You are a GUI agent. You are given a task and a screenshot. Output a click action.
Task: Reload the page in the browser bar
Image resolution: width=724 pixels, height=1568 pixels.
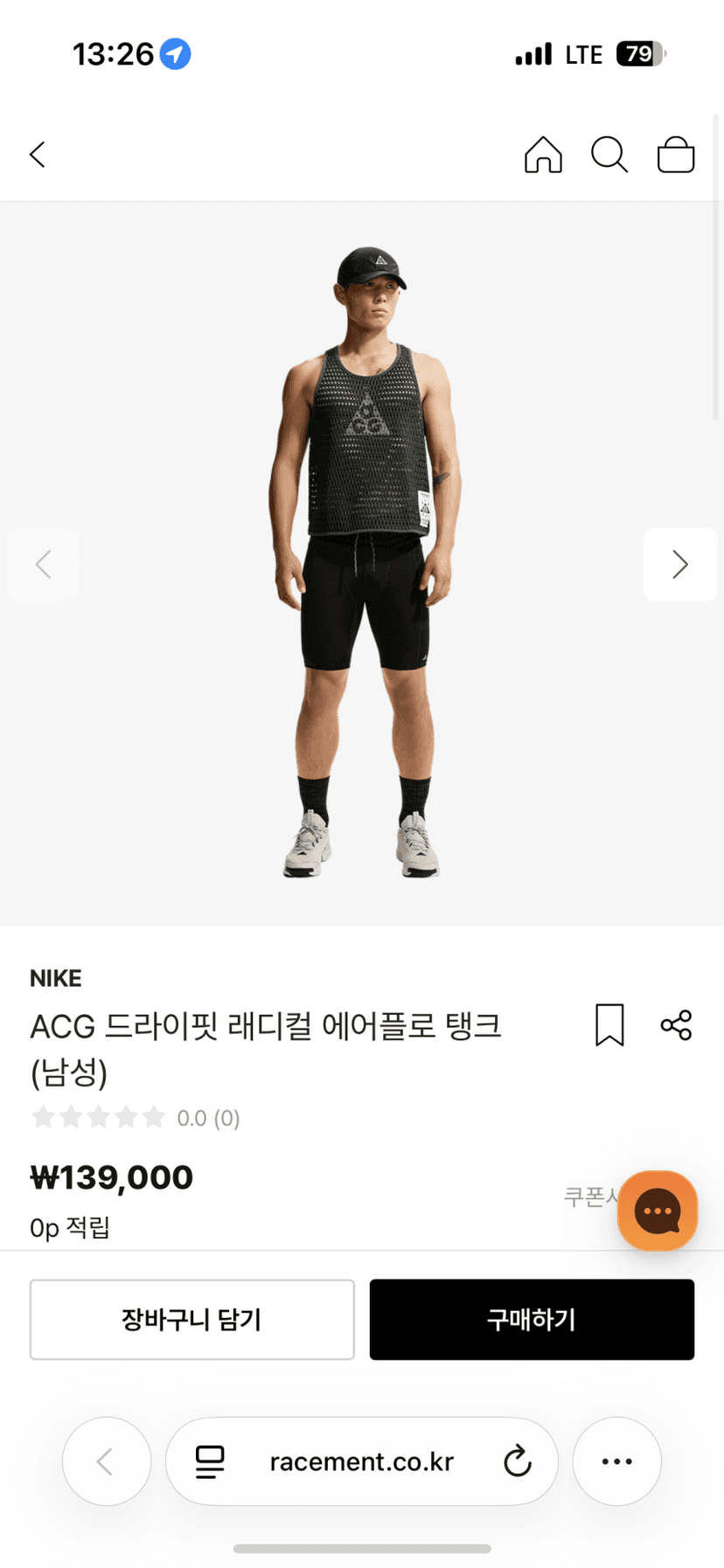(518, 1460)
